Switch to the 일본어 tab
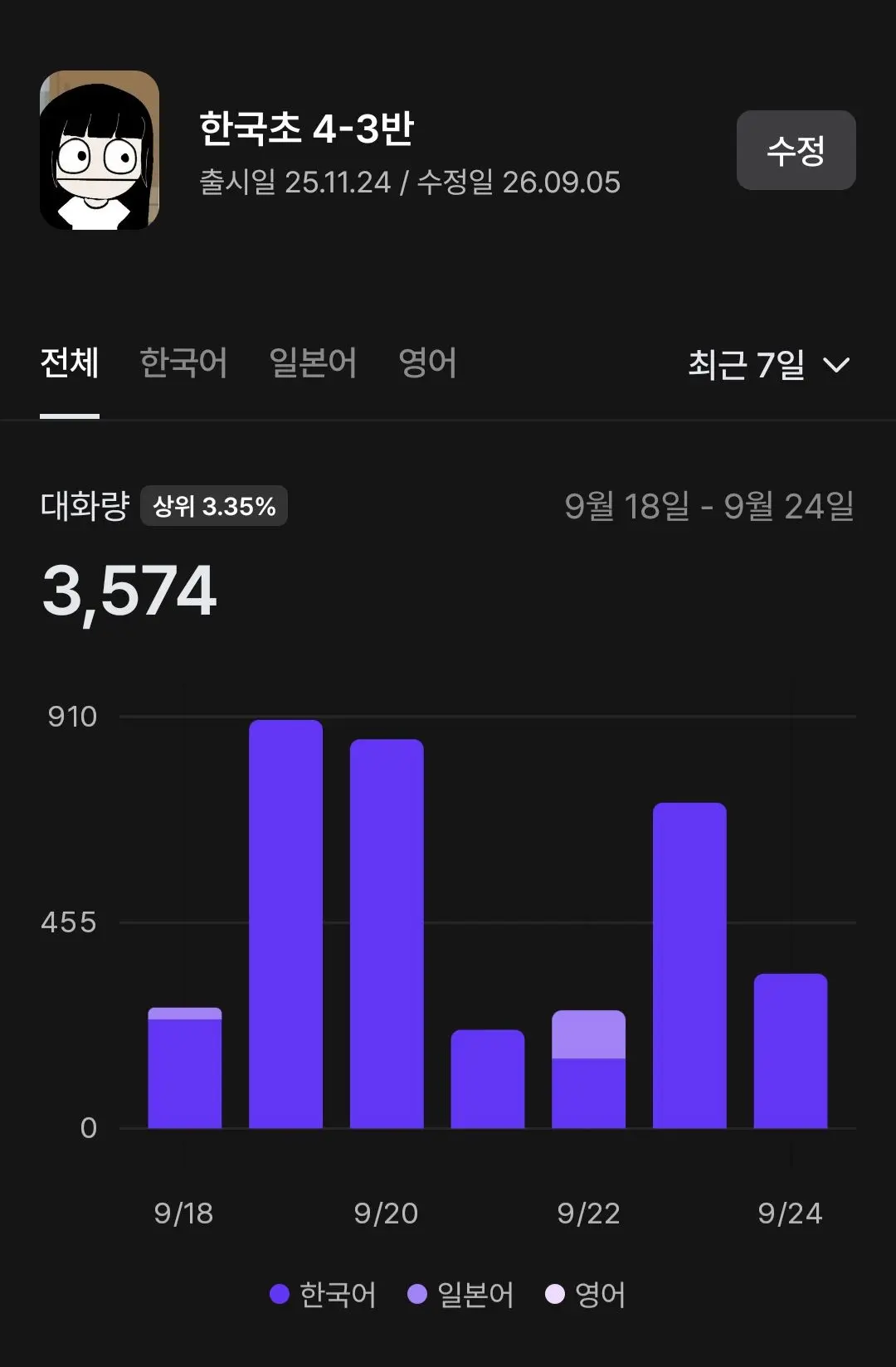 [313, 362]
